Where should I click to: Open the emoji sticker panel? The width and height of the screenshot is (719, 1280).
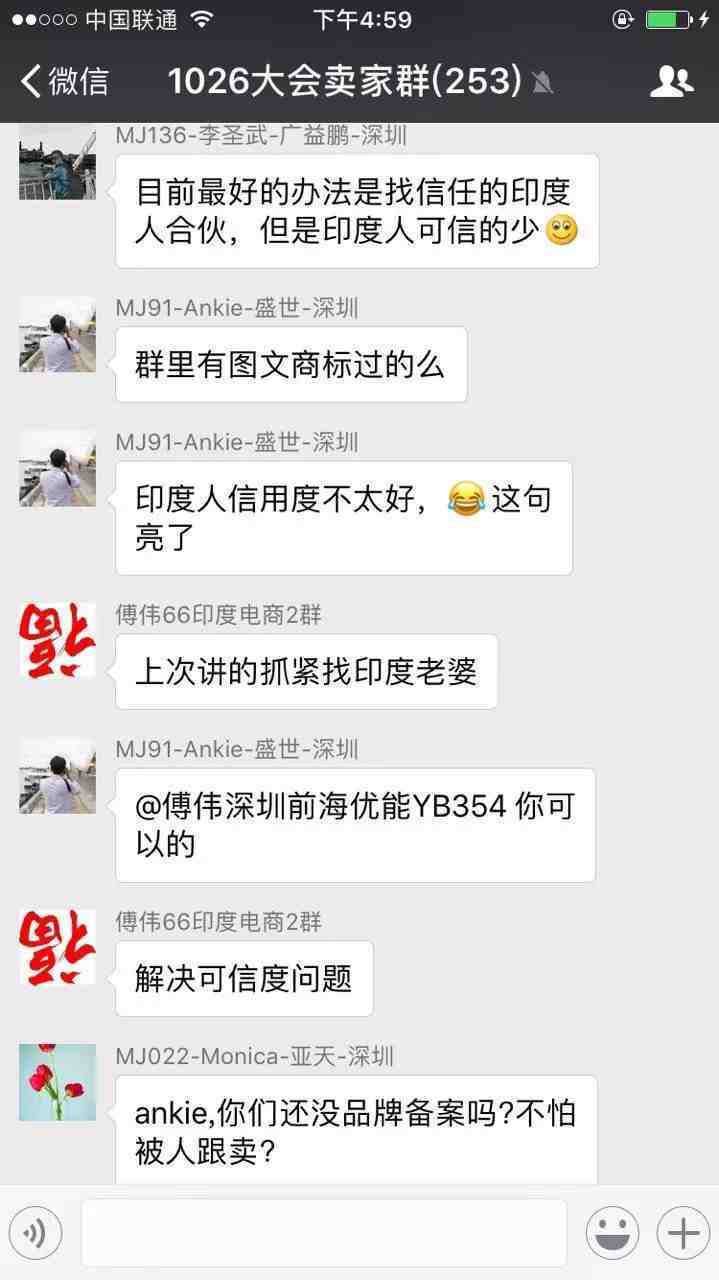click(612, 1234)
